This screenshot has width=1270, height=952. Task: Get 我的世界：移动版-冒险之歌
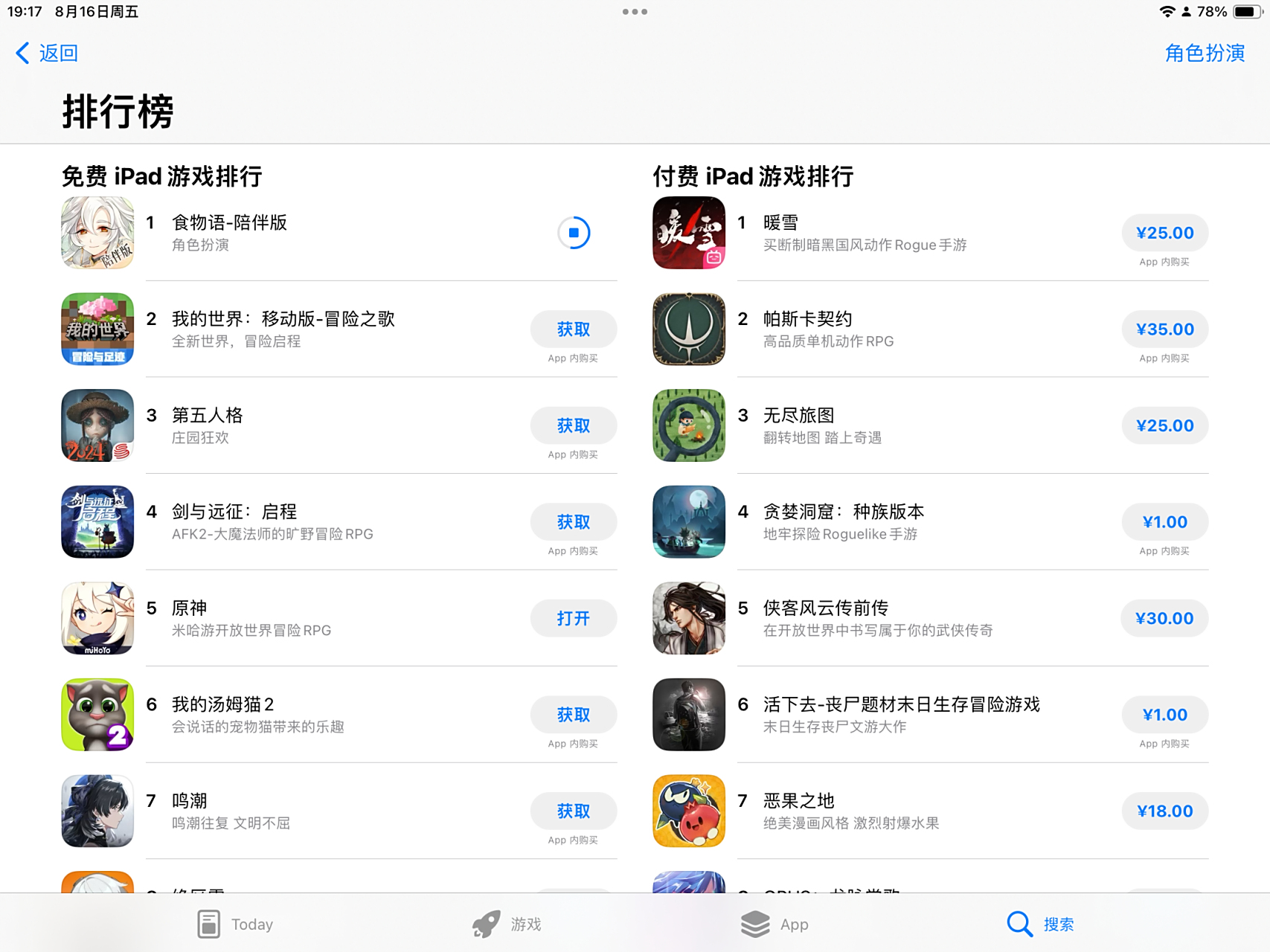(x=573, y=329)
